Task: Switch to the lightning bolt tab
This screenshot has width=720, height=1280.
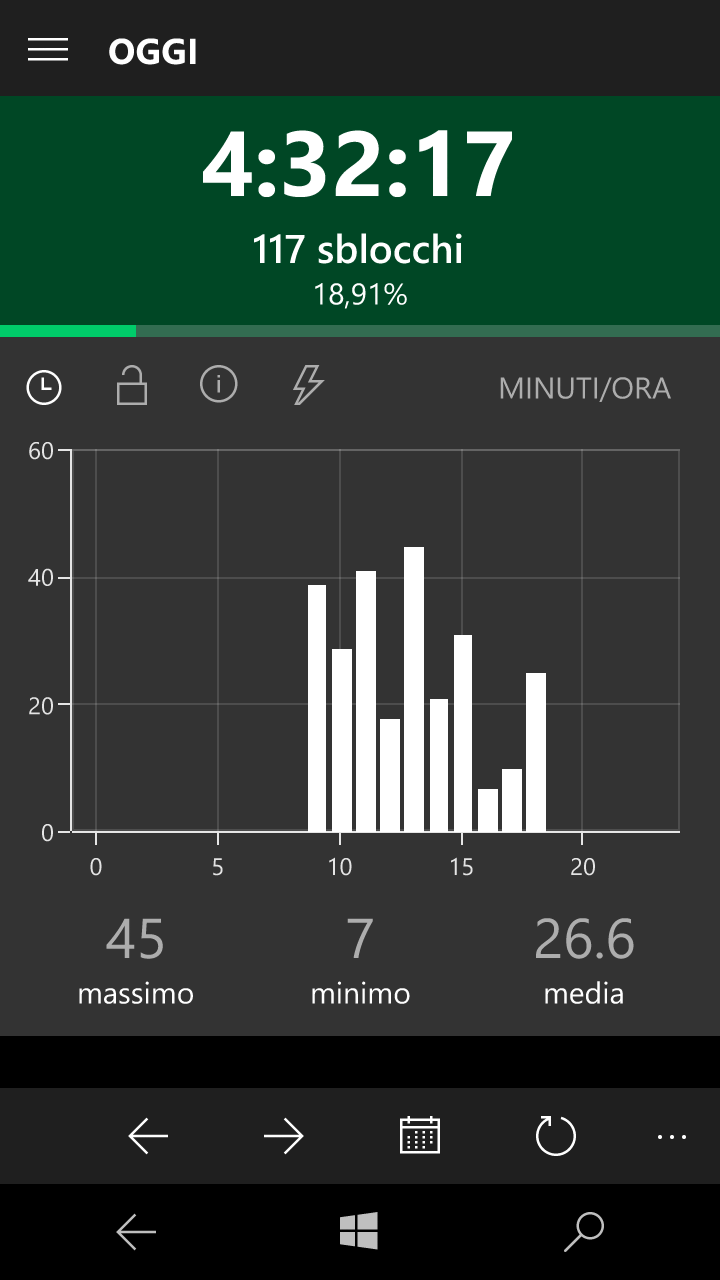Action: tap(308, 385)
